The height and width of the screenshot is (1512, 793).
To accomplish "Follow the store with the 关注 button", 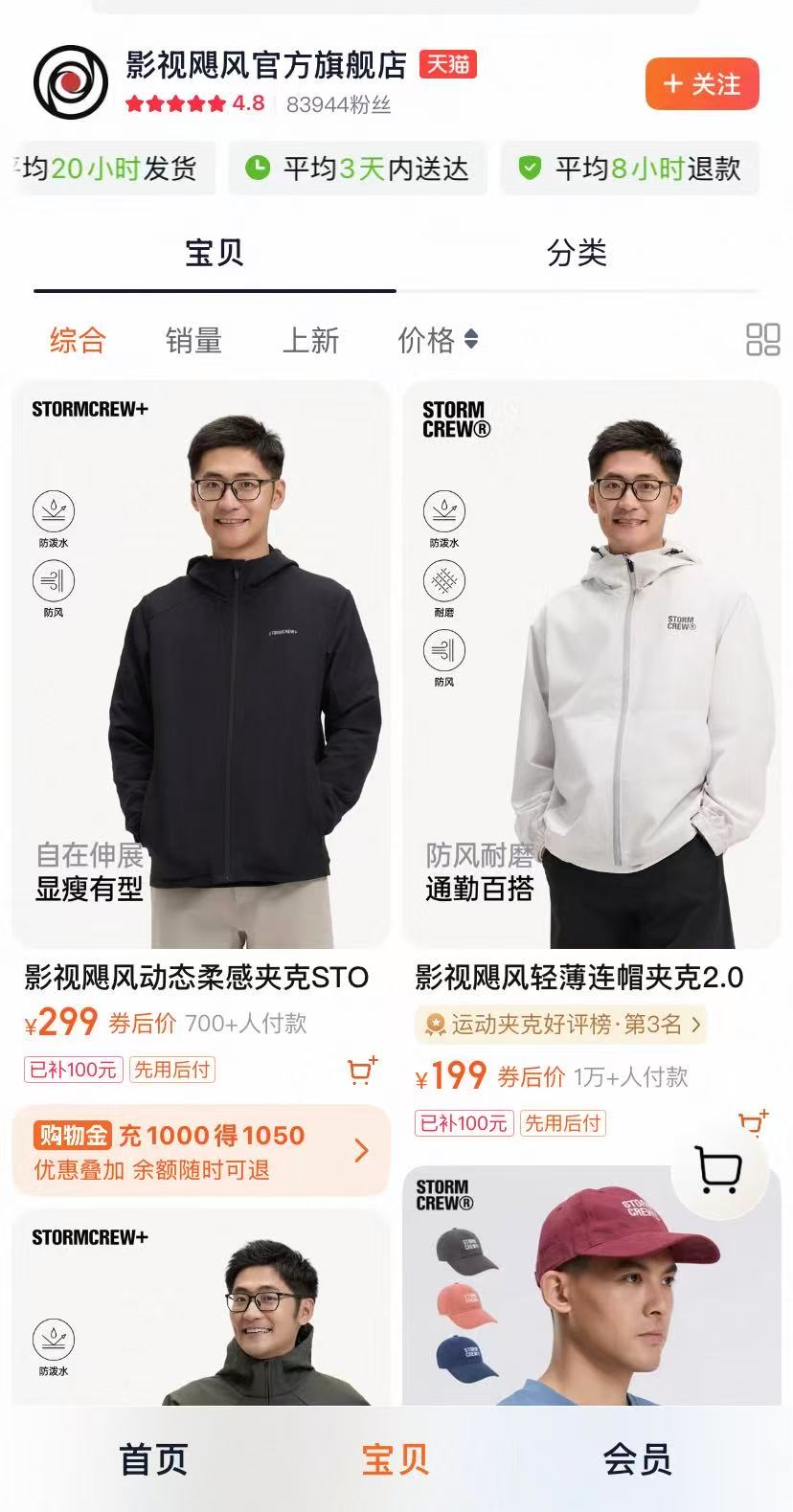I will 702,84.
